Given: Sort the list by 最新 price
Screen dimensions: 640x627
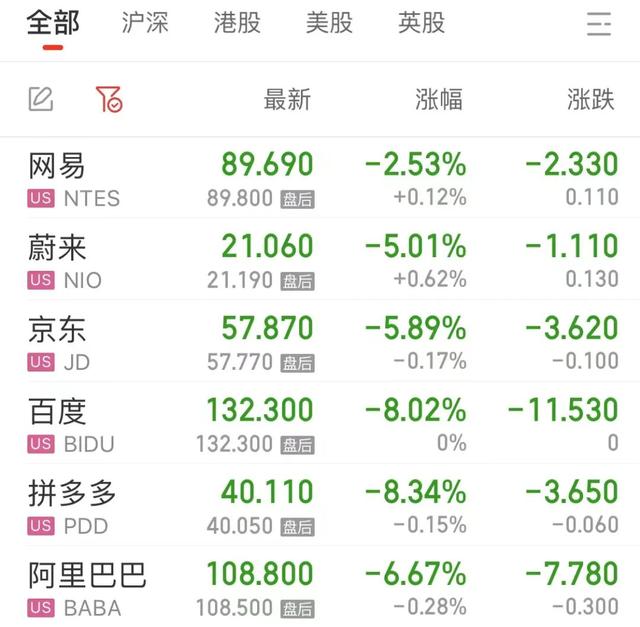Looking at the screenshot, I should [x=287, y=99].
